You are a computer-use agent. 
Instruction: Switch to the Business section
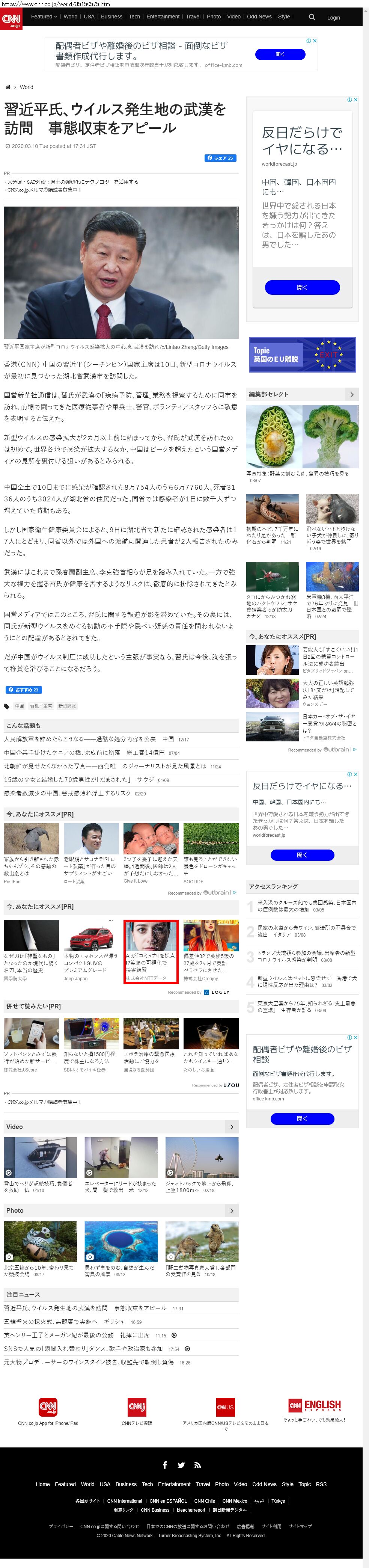tap(111, 17)
